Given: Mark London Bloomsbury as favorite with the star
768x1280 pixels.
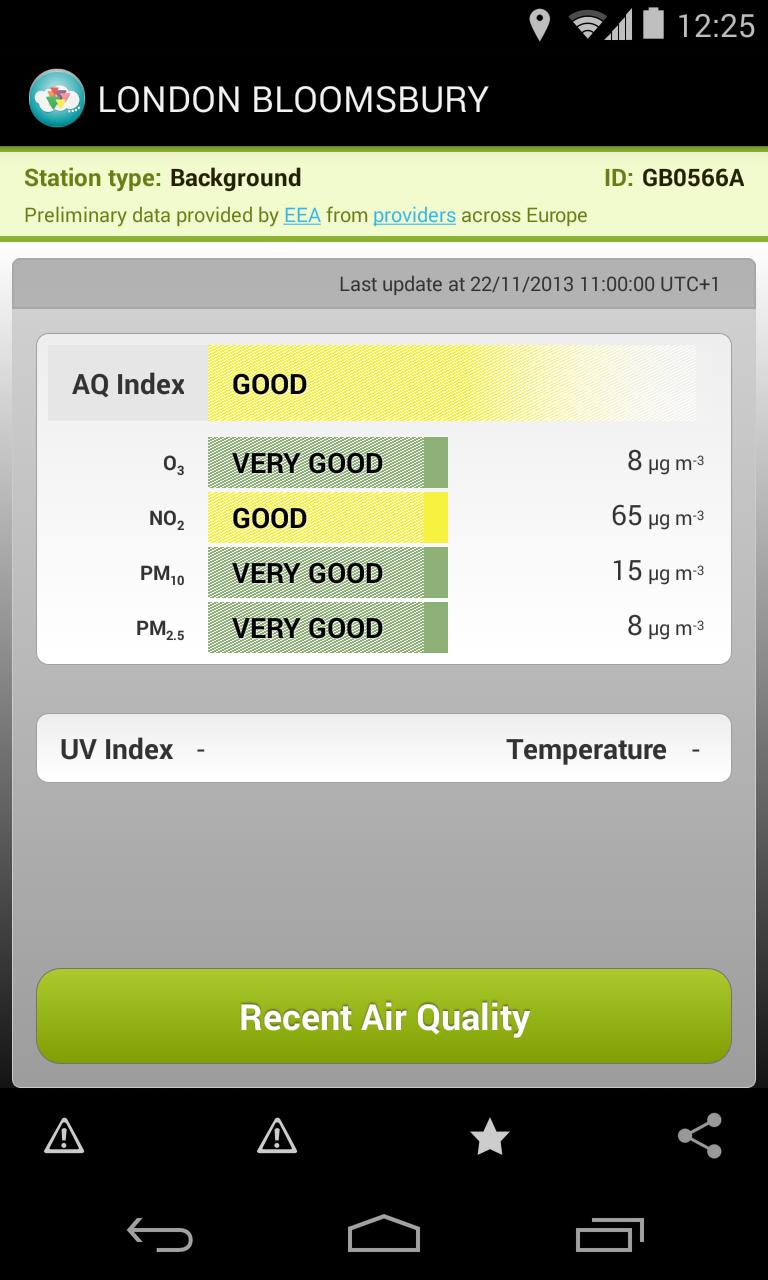Looking at the screenshot, I should (489, 1136).
